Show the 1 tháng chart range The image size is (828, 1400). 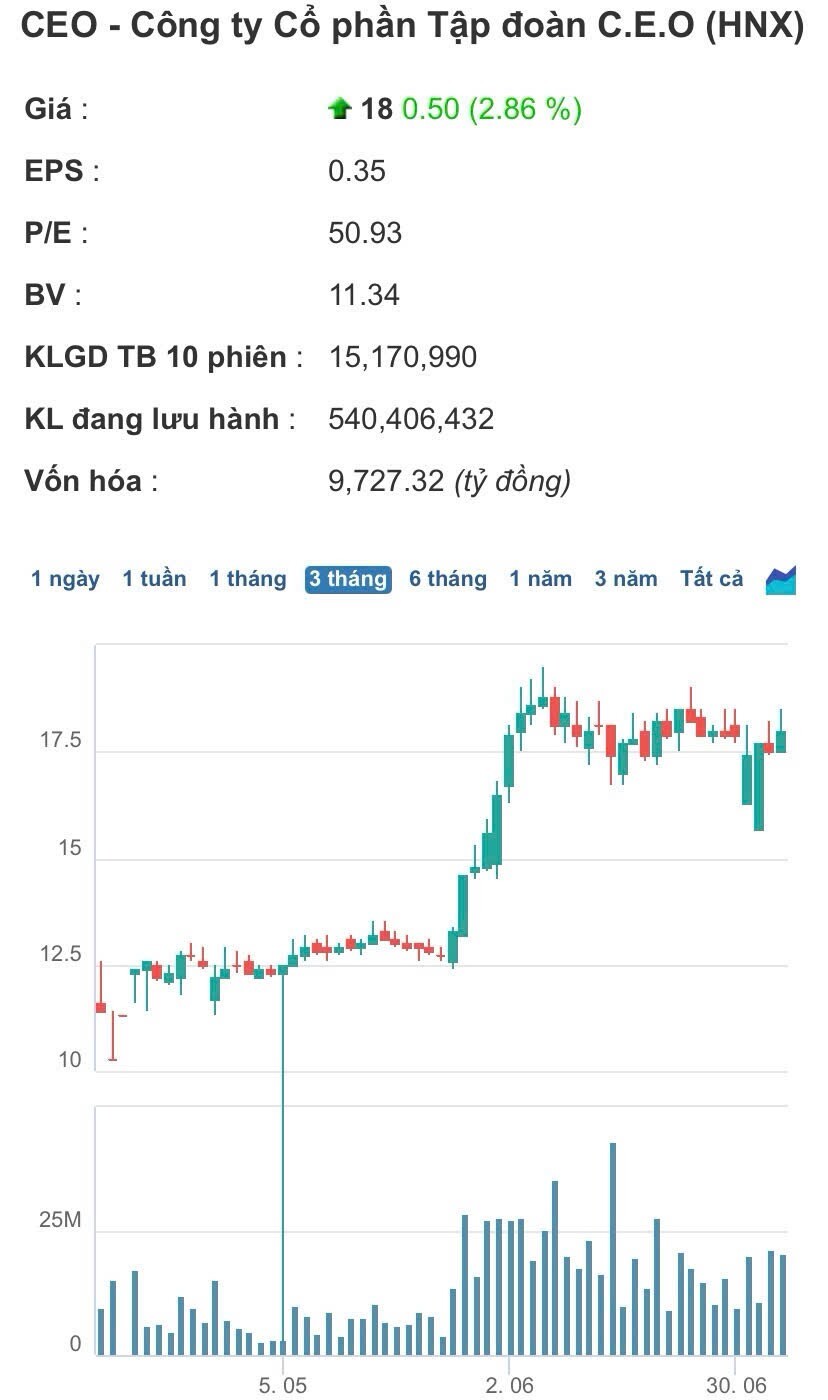247,579
